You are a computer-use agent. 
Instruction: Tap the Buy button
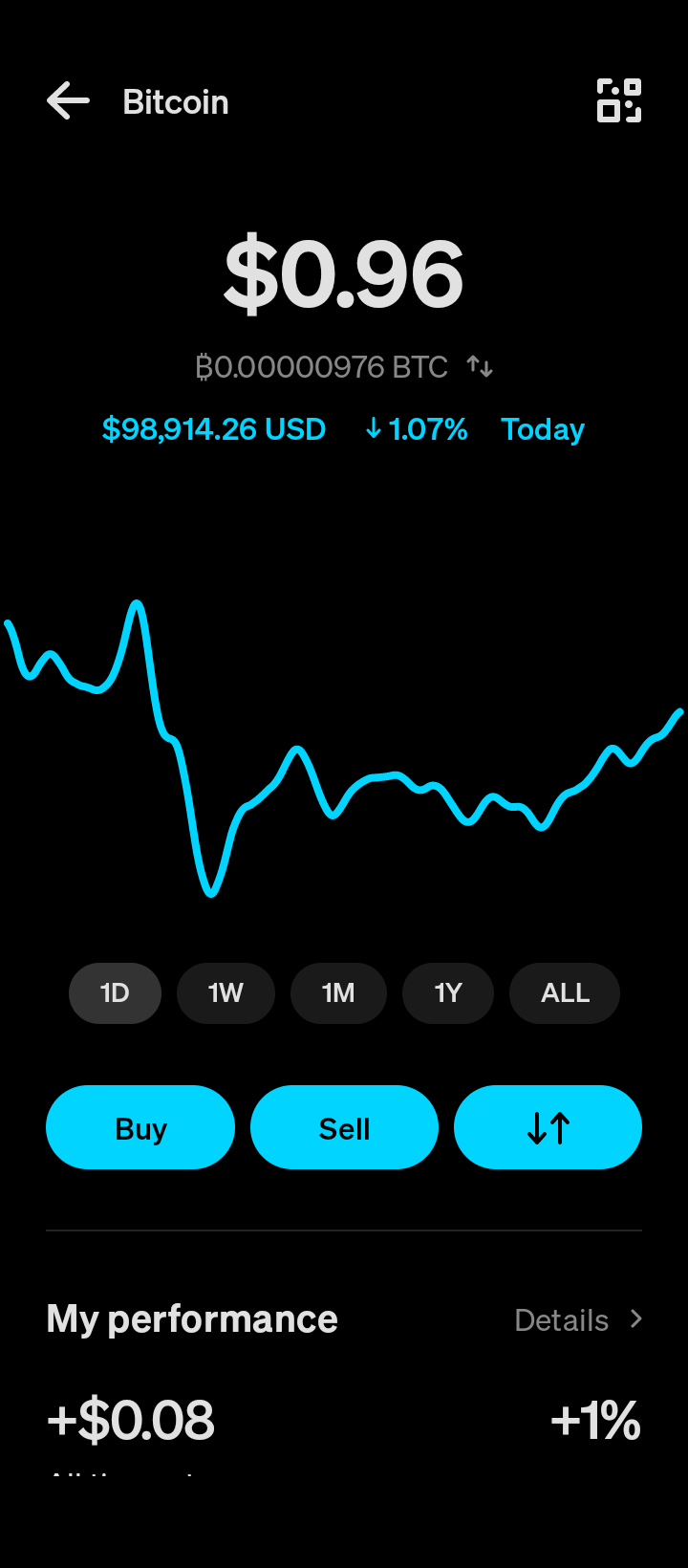(140, 1128)
